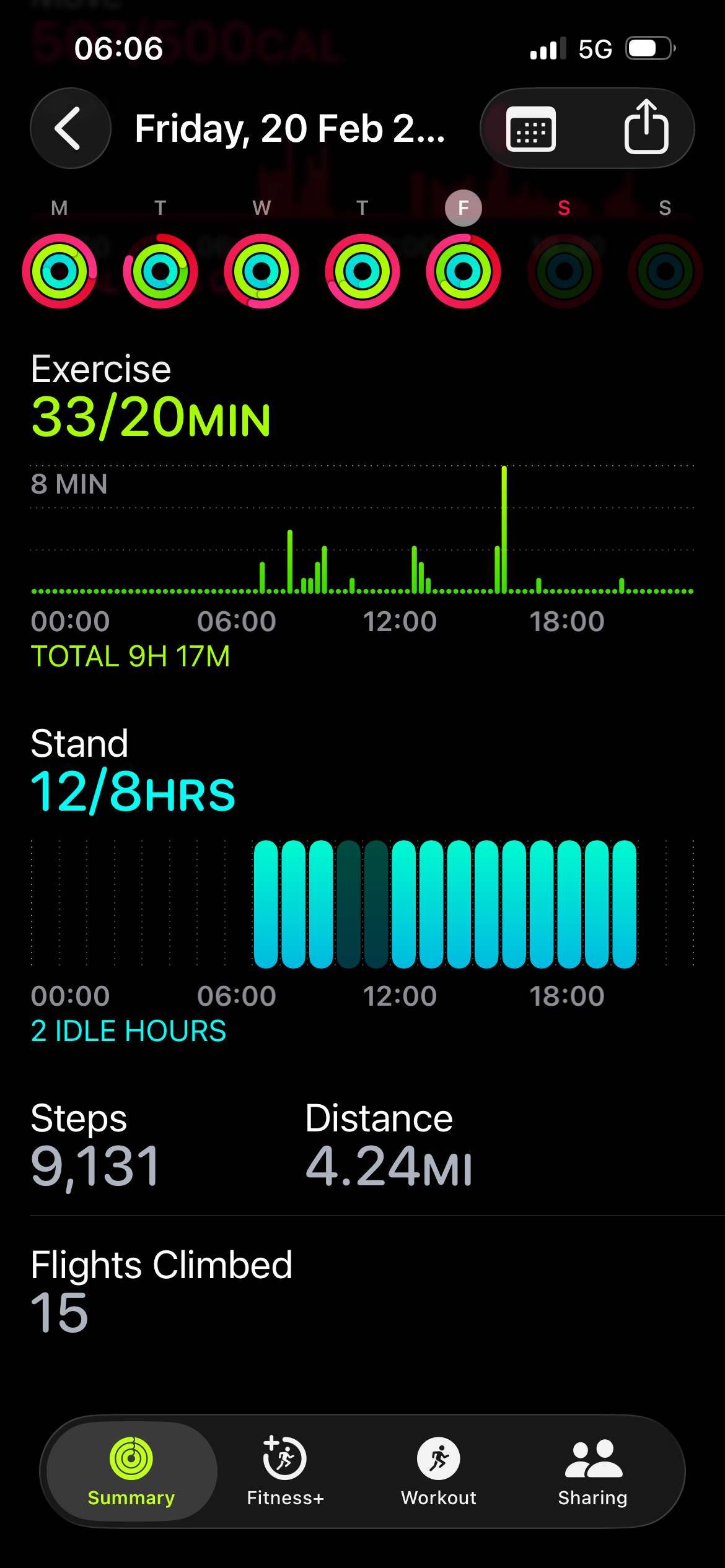This screenshot has width=725, height=1568.
Task: Open the calendar view
Action: [531, 129]
